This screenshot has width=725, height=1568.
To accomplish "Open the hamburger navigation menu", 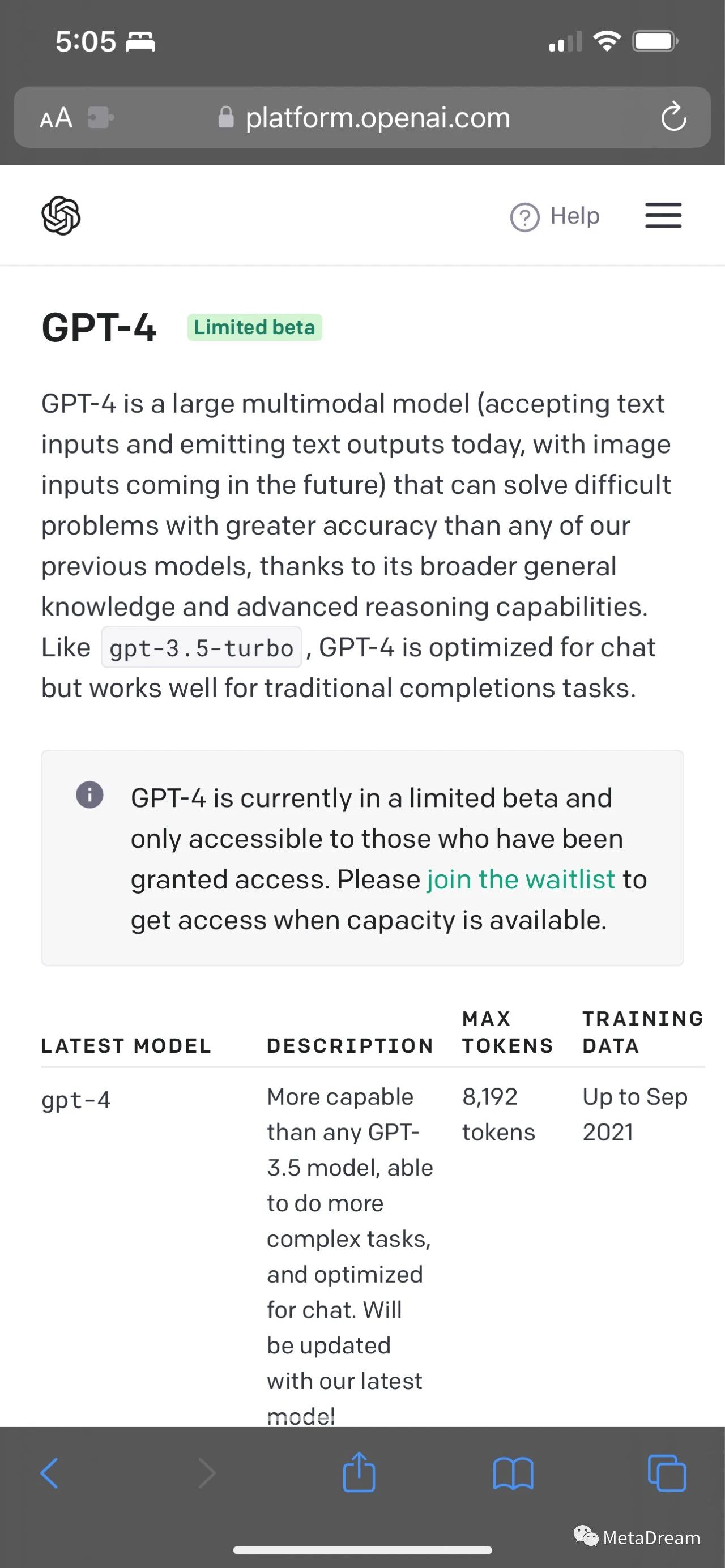I will 663,216.
